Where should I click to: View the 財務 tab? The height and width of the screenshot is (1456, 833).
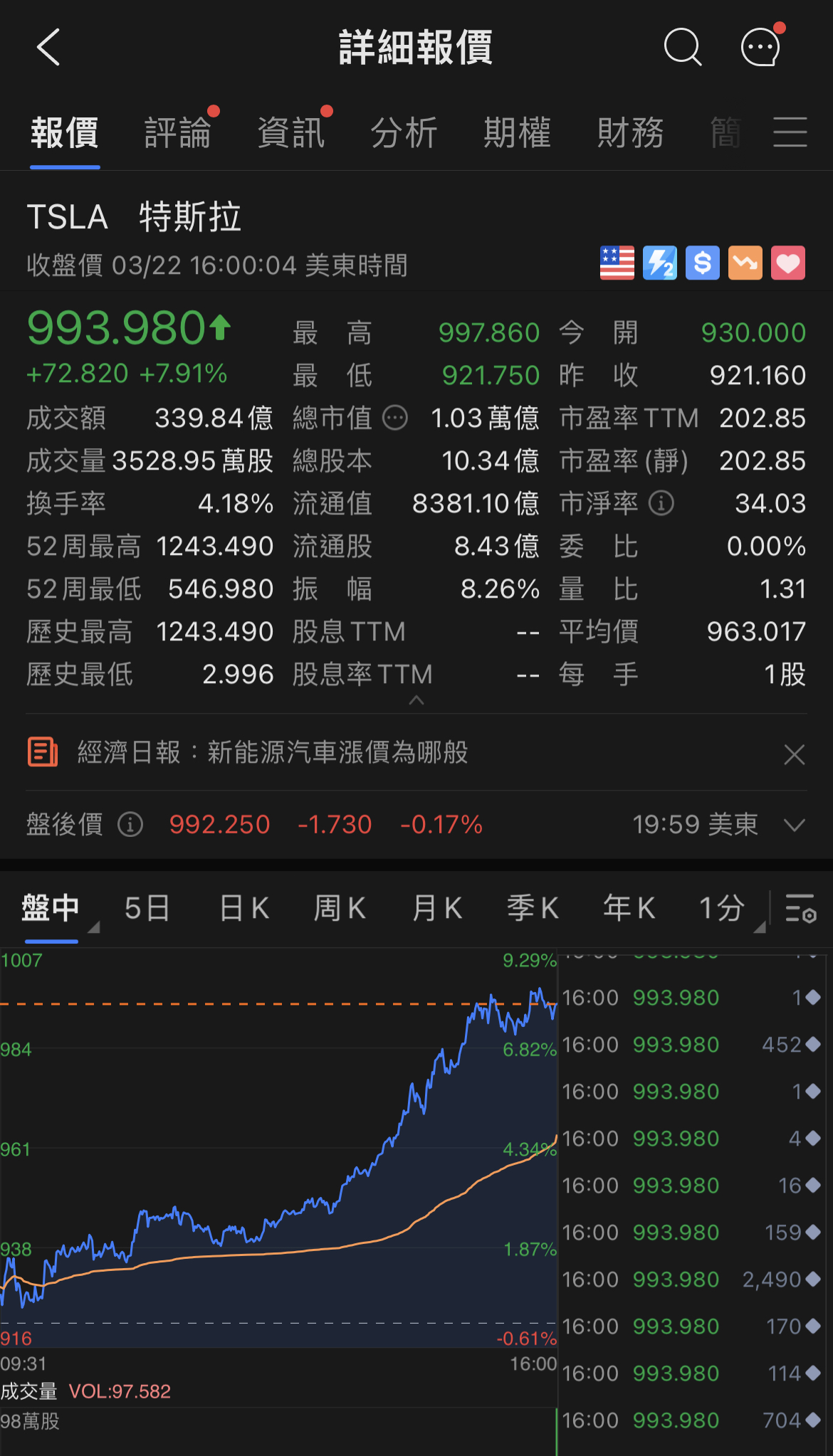[x=631, y=133]
